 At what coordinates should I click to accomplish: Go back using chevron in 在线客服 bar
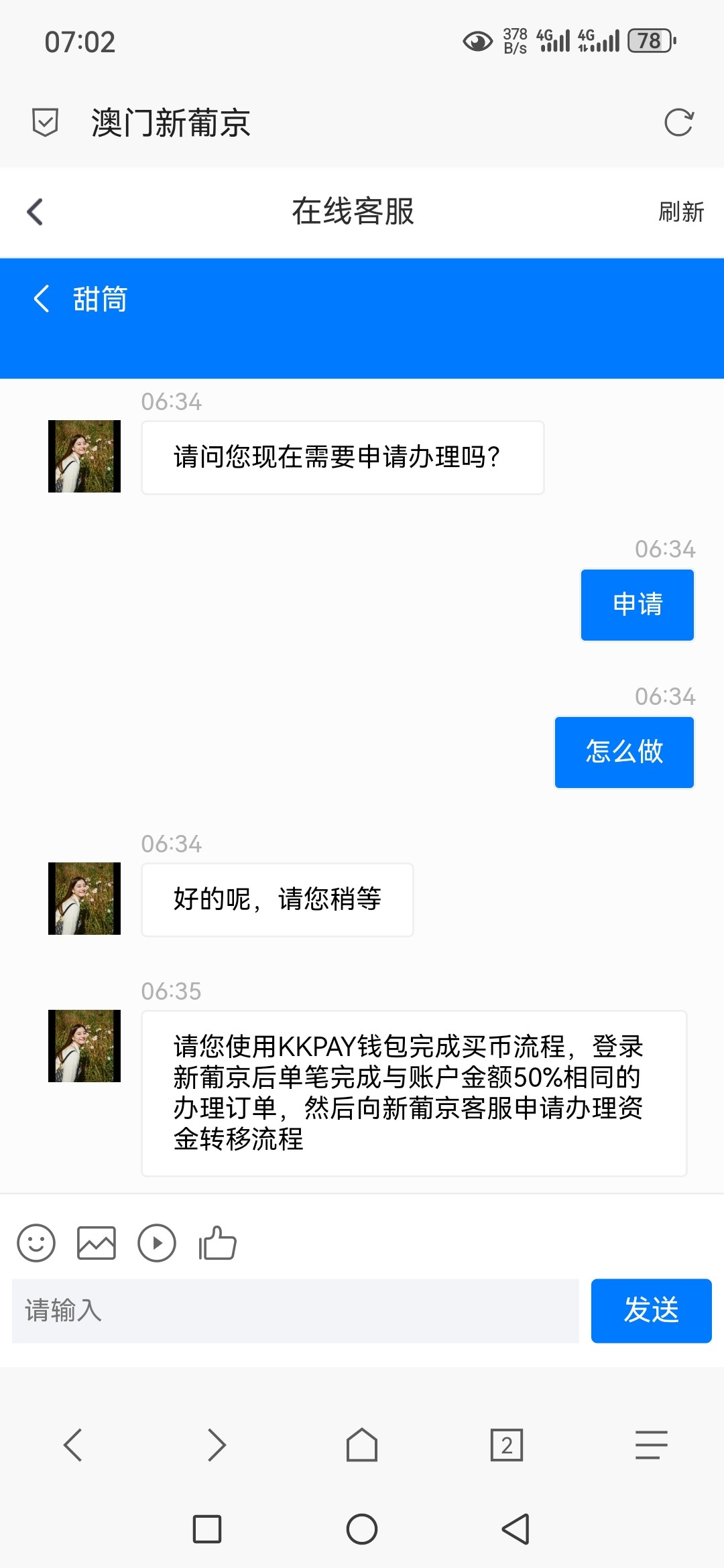coord(35,212)
